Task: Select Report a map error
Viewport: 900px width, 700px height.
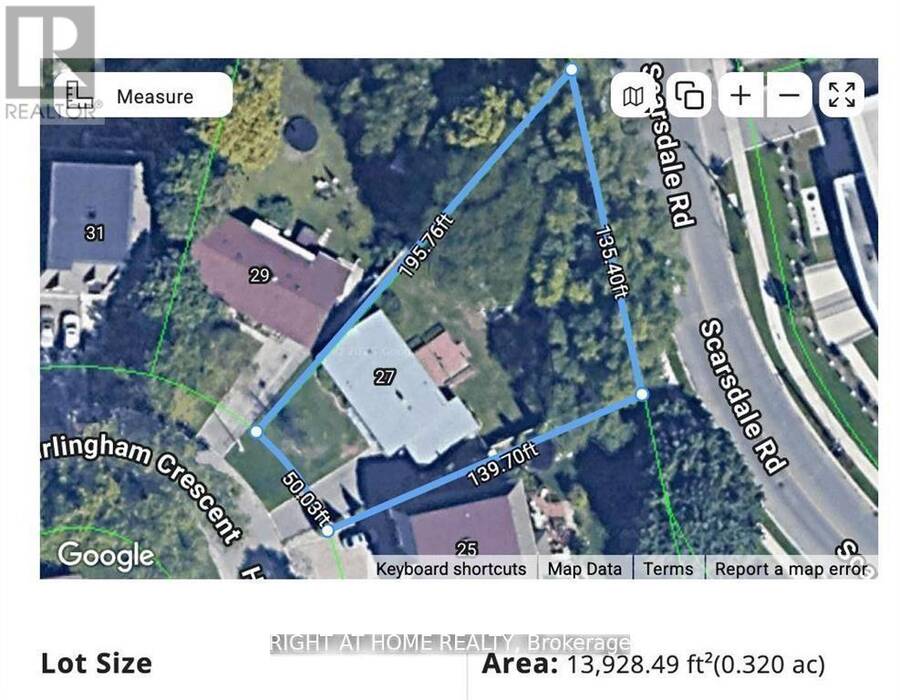Action: click(x=790, y=569)
